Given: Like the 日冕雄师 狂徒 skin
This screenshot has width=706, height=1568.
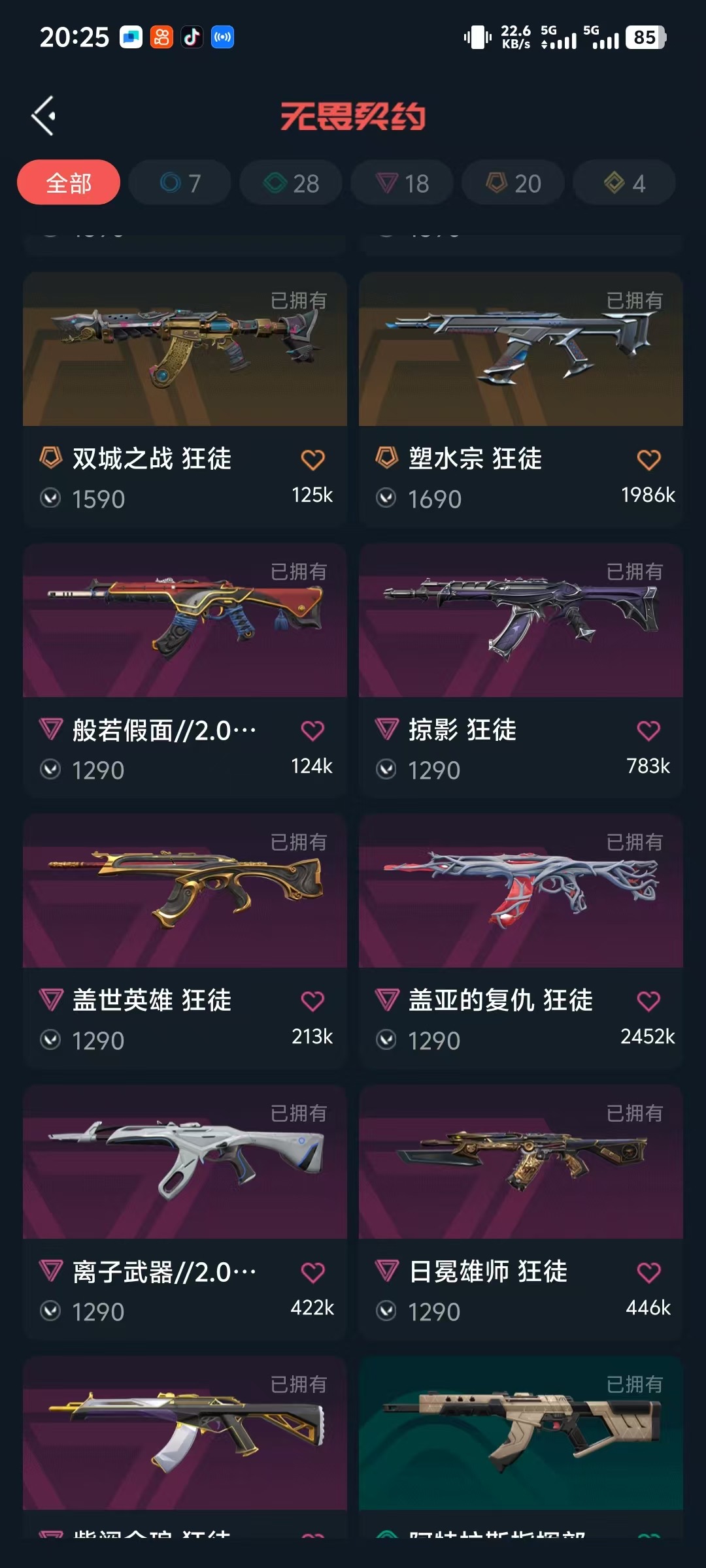Looking at the screenshot, I should (x=648, y=1272).
